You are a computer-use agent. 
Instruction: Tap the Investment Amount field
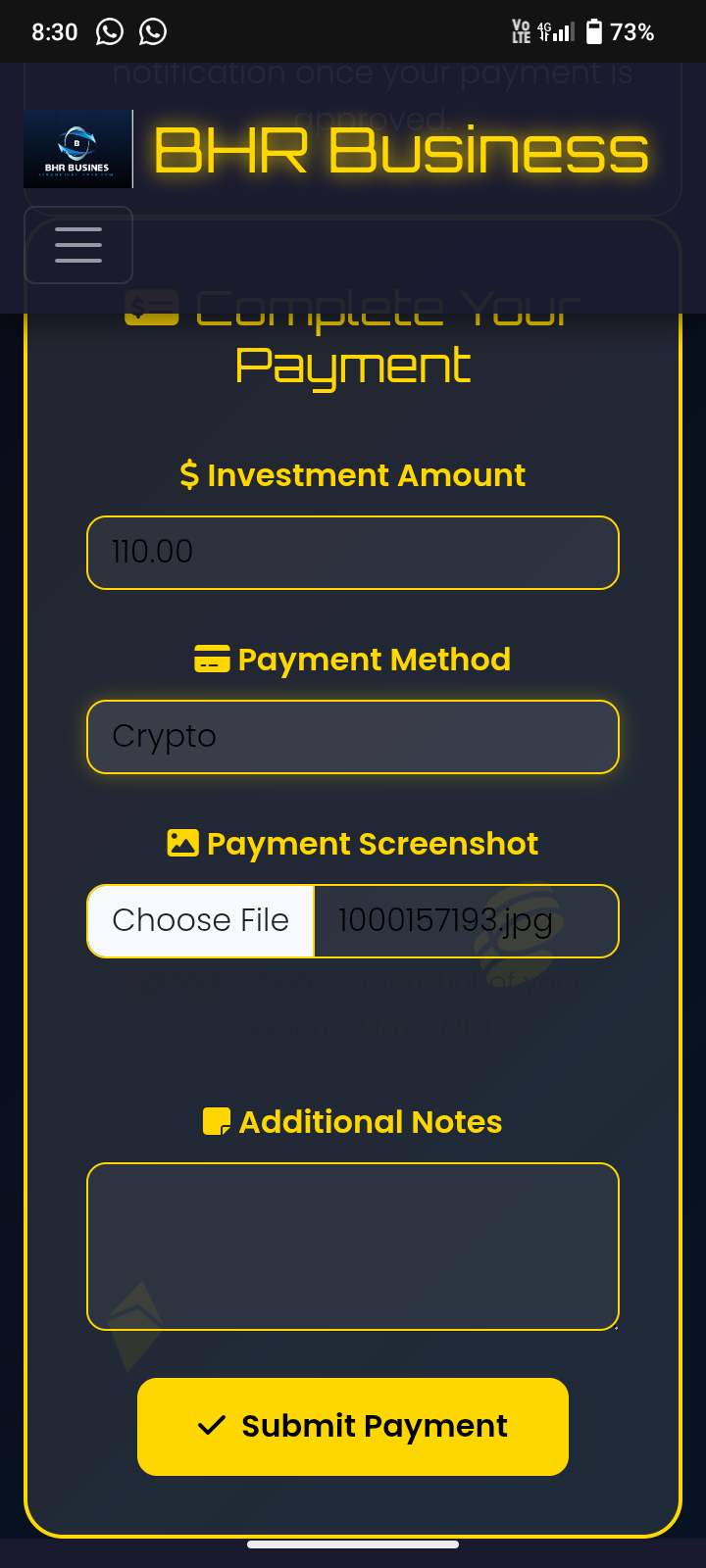[x=353, y=553]
